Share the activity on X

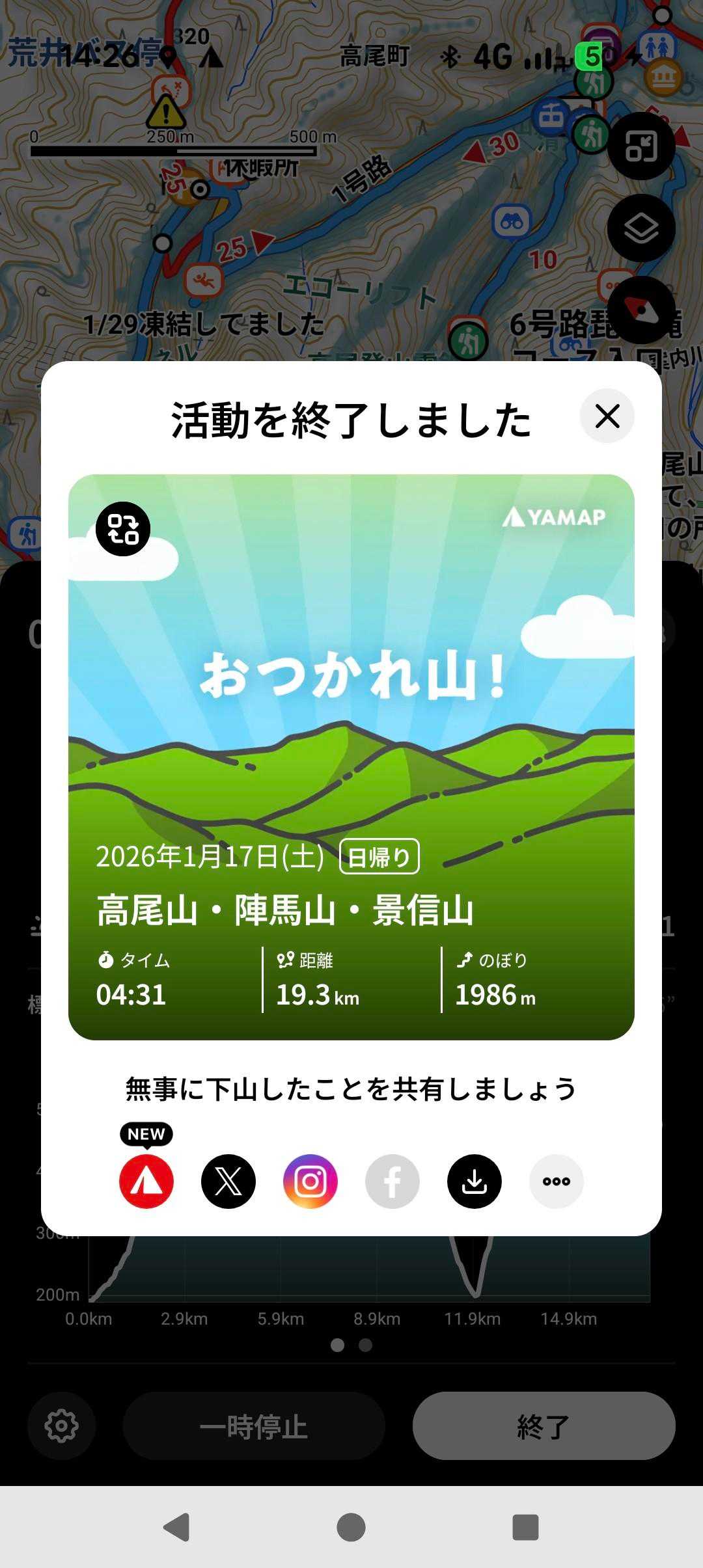[228, 1181]
